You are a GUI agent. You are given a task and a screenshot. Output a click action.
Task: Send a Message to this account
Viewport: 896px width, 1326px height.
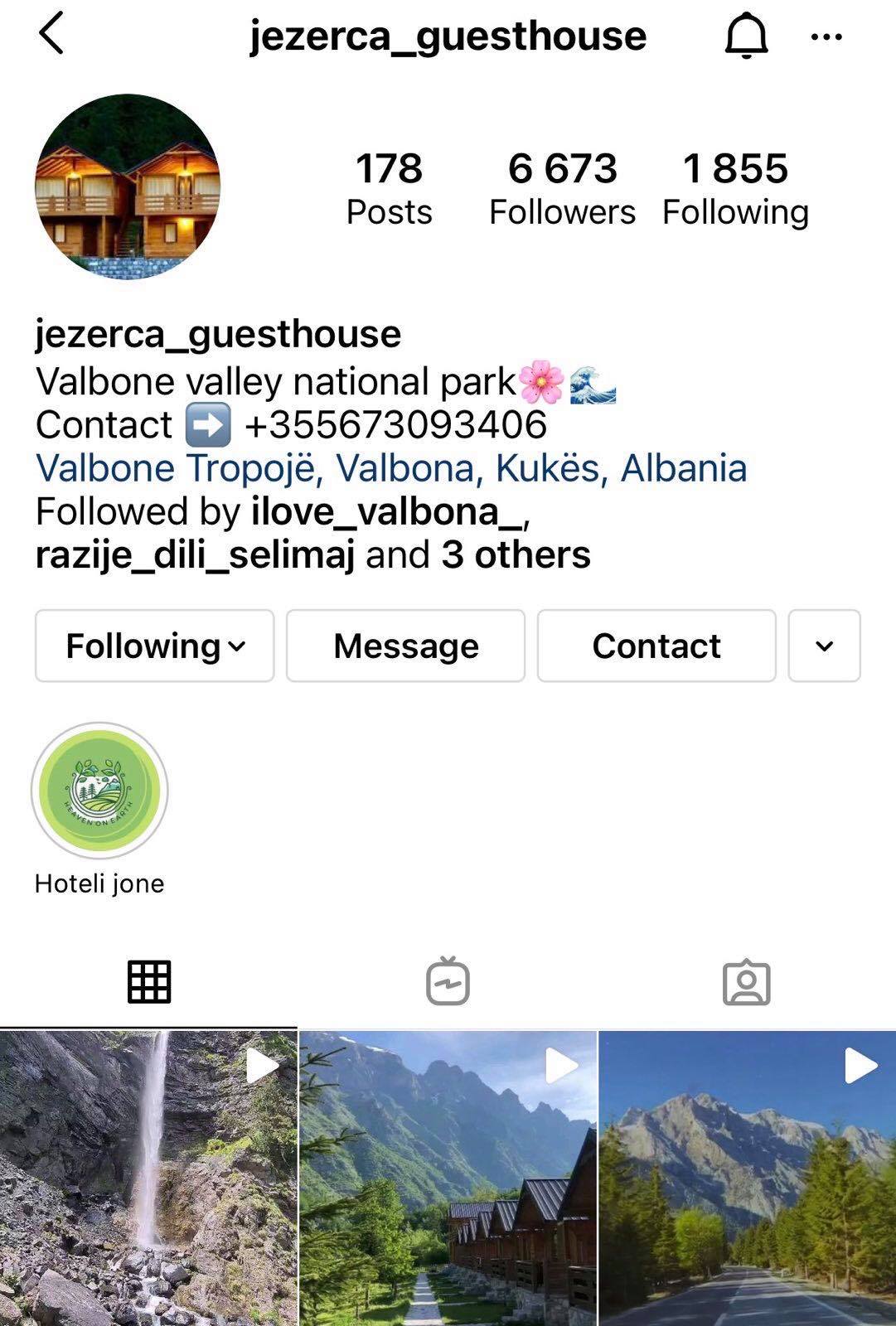pos(406,646)
